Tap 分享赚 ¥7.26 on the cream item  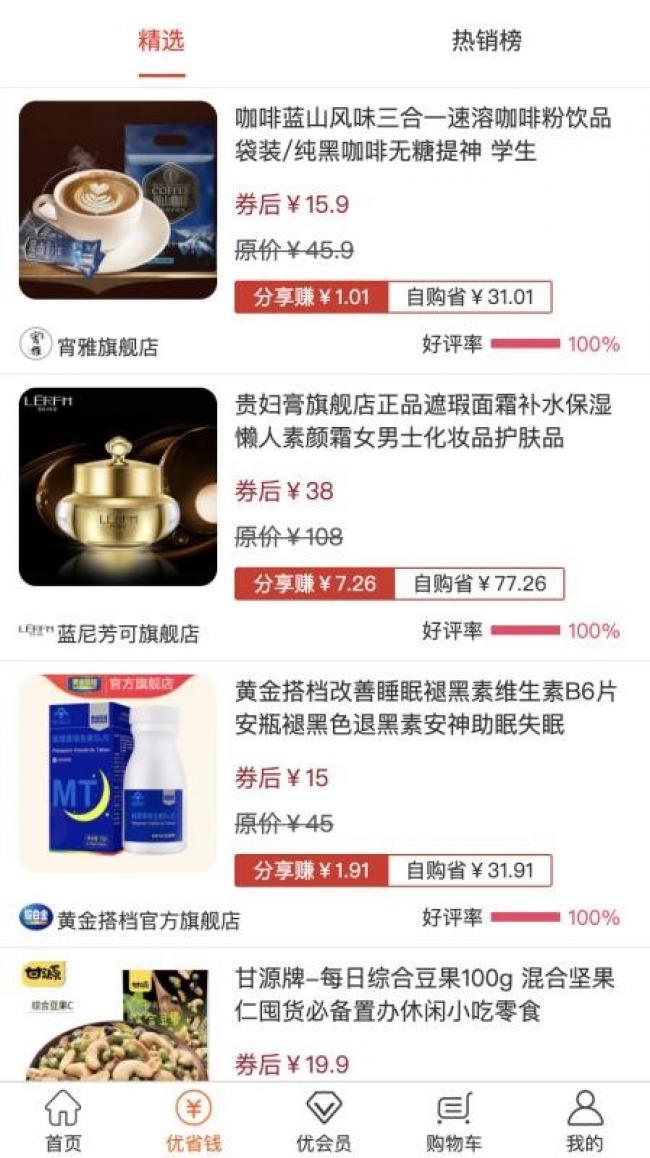[x=315, y=584]
